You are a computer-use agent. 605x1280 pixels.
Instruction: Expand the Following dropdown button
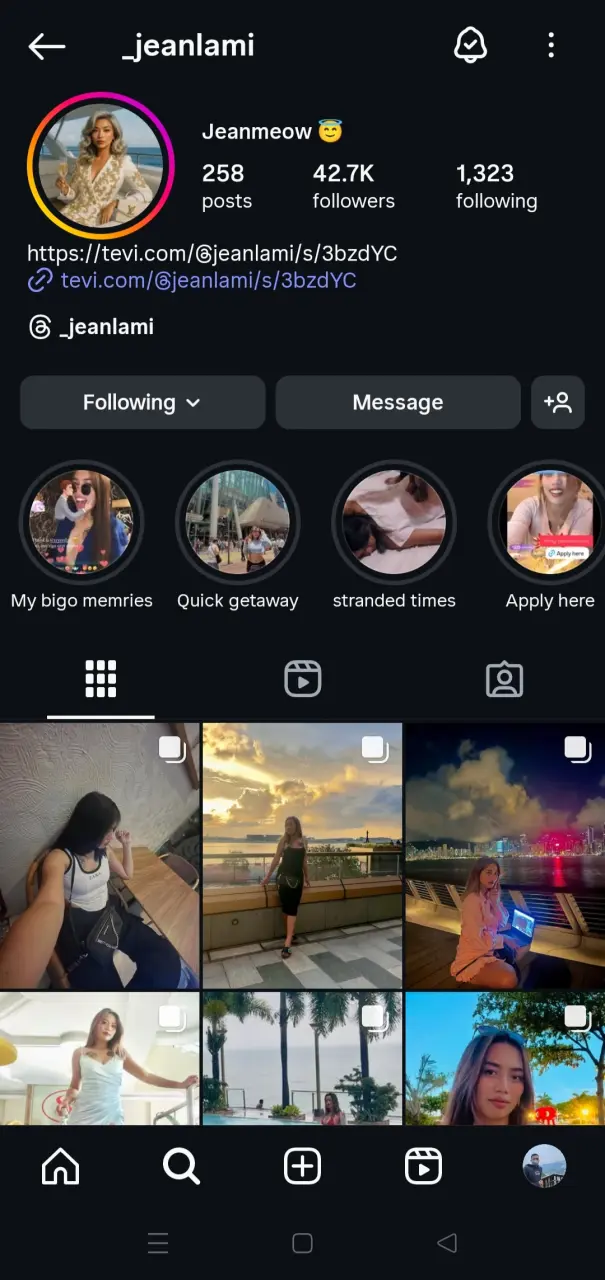pos(142,402)
